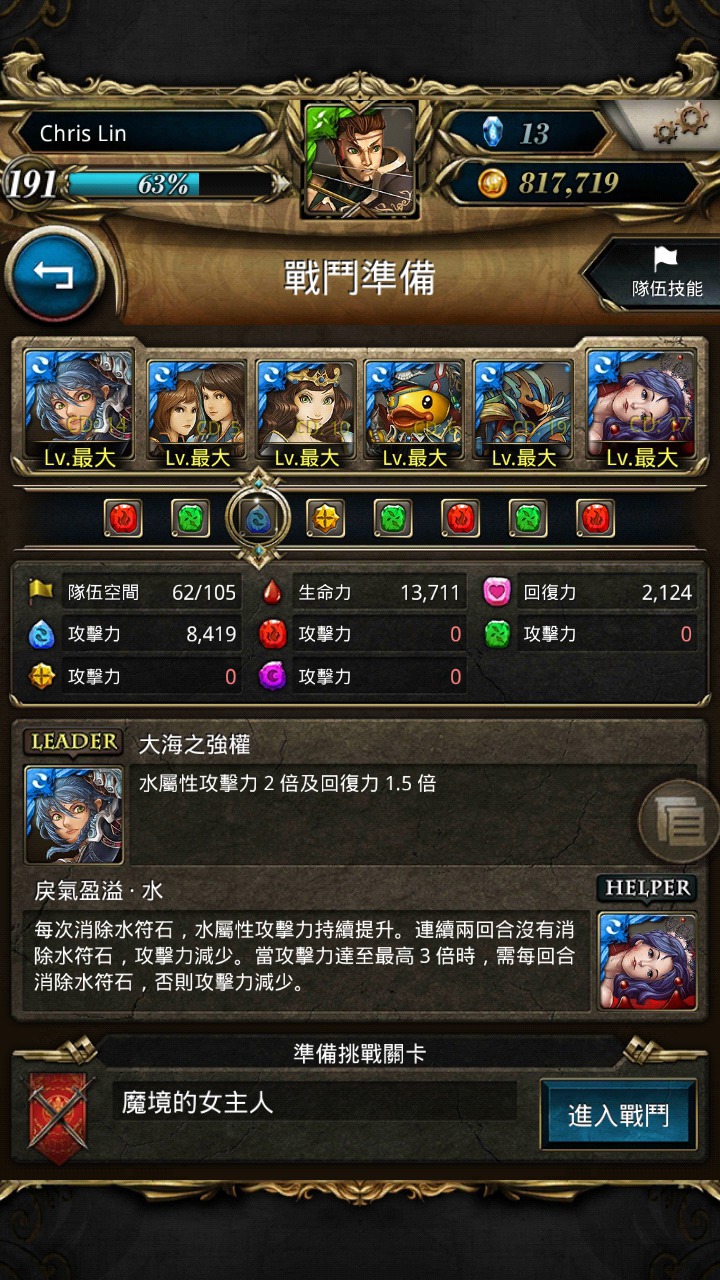
Task: Select the highlighted water team slot
Action: pos(259,518)
